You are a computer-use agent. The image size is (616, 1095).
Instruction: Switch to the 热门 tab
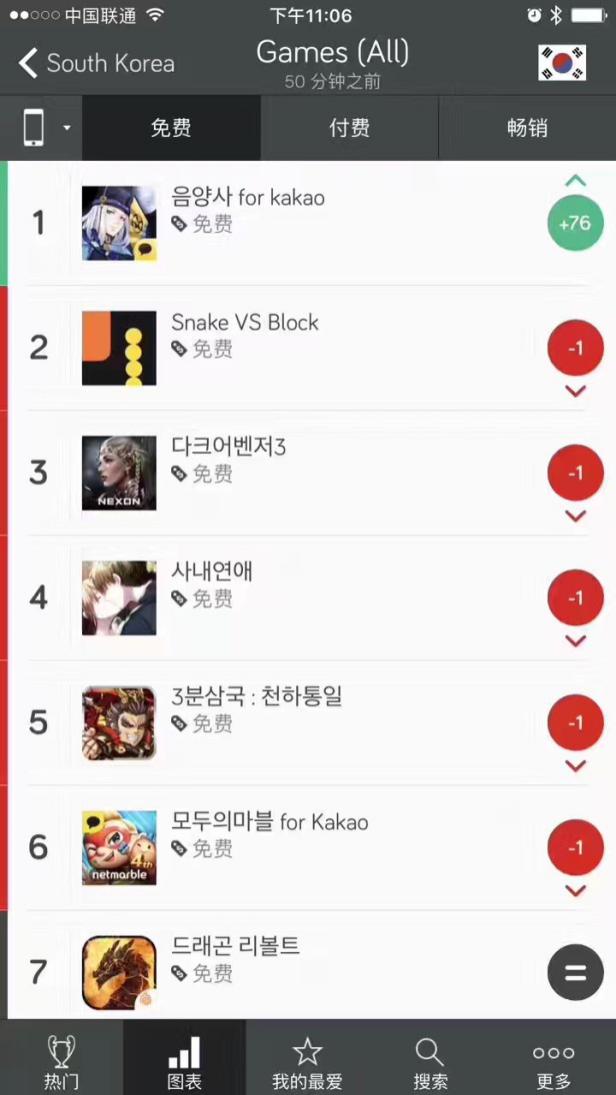pos(61,1062)
